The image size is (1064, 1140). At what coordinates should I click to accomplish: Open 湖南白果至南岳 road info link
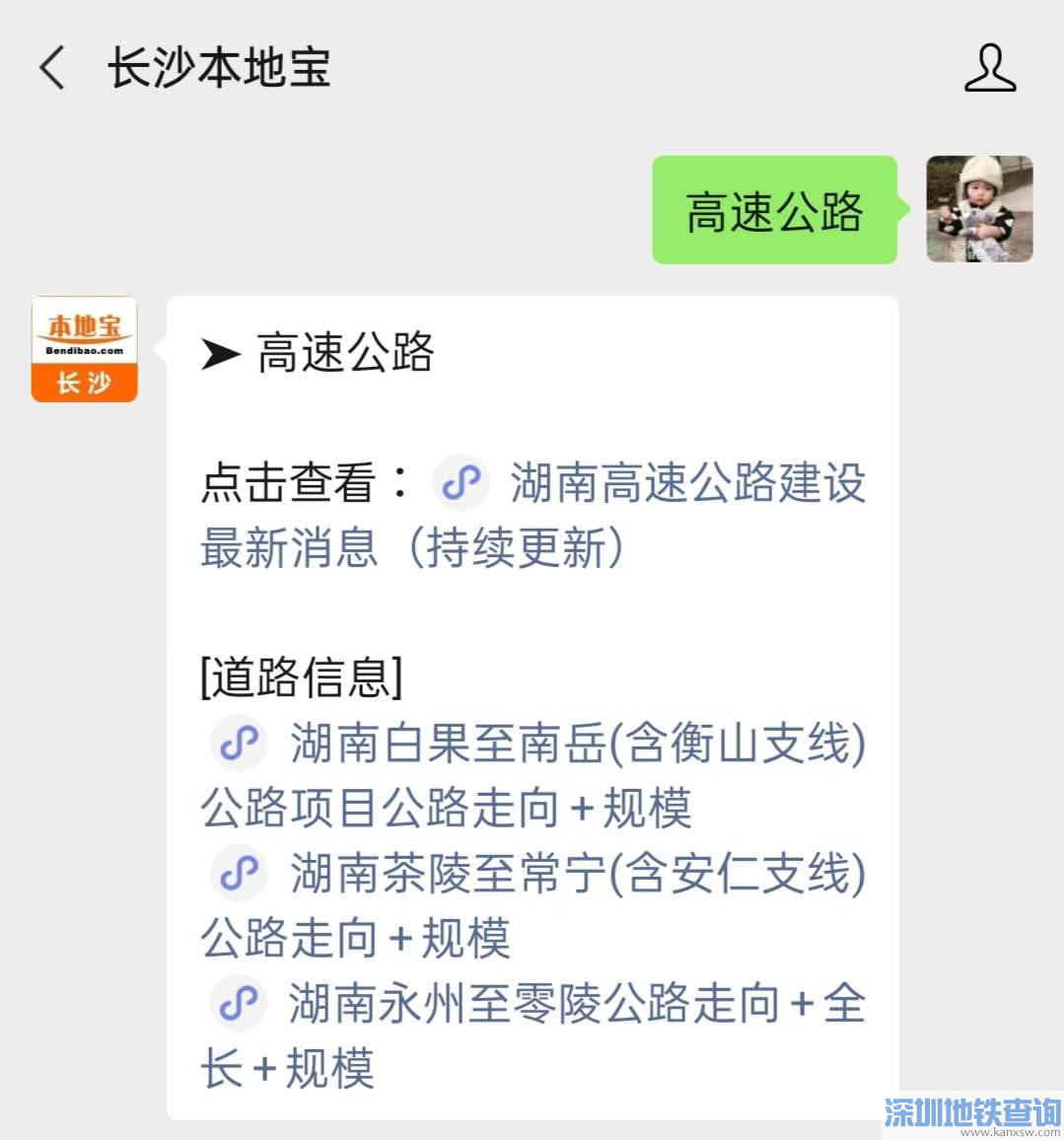tap(576, 745)
